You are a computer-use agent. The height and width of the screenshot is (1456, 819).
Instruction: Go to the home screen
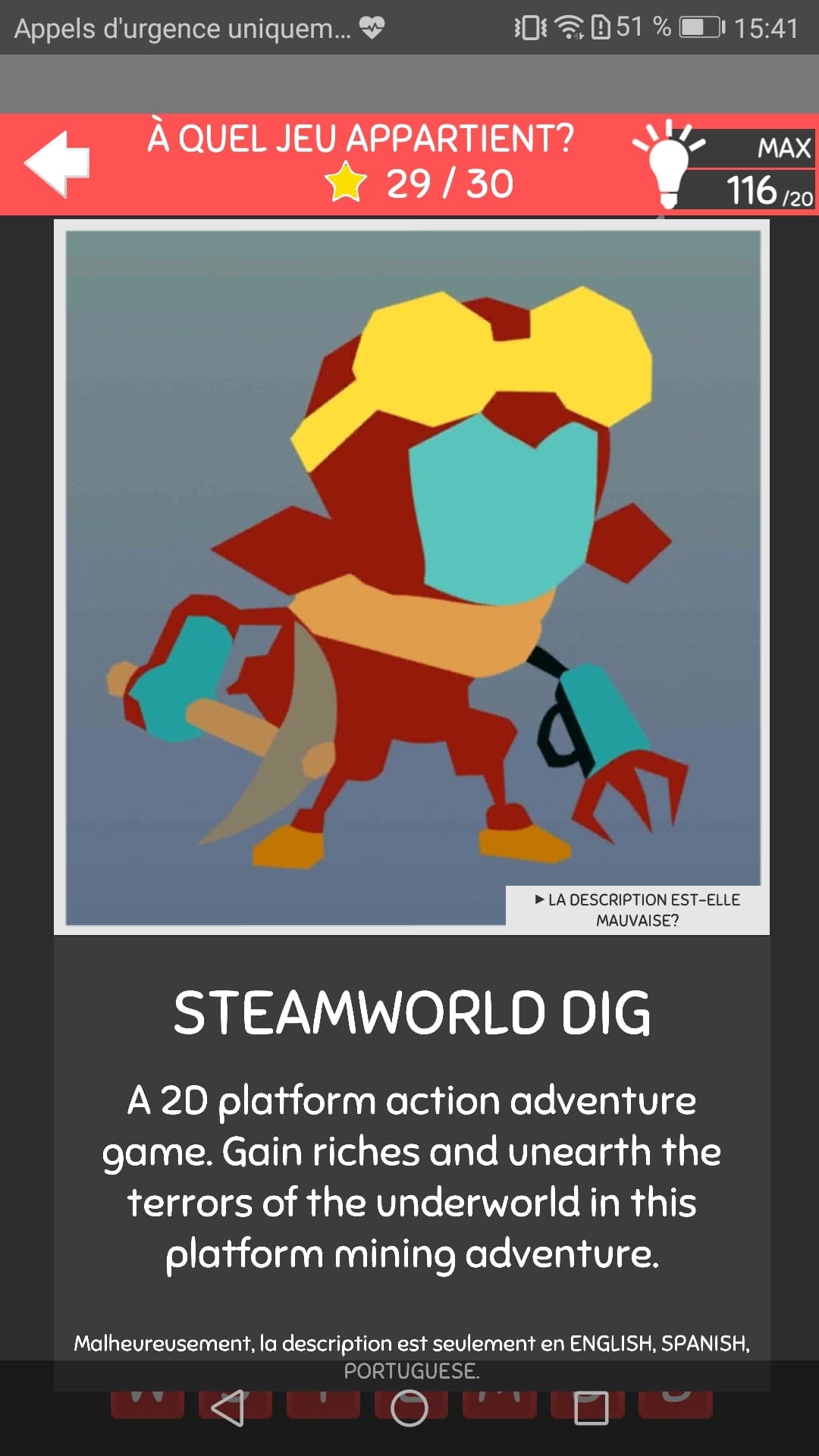click(409, 1408)
